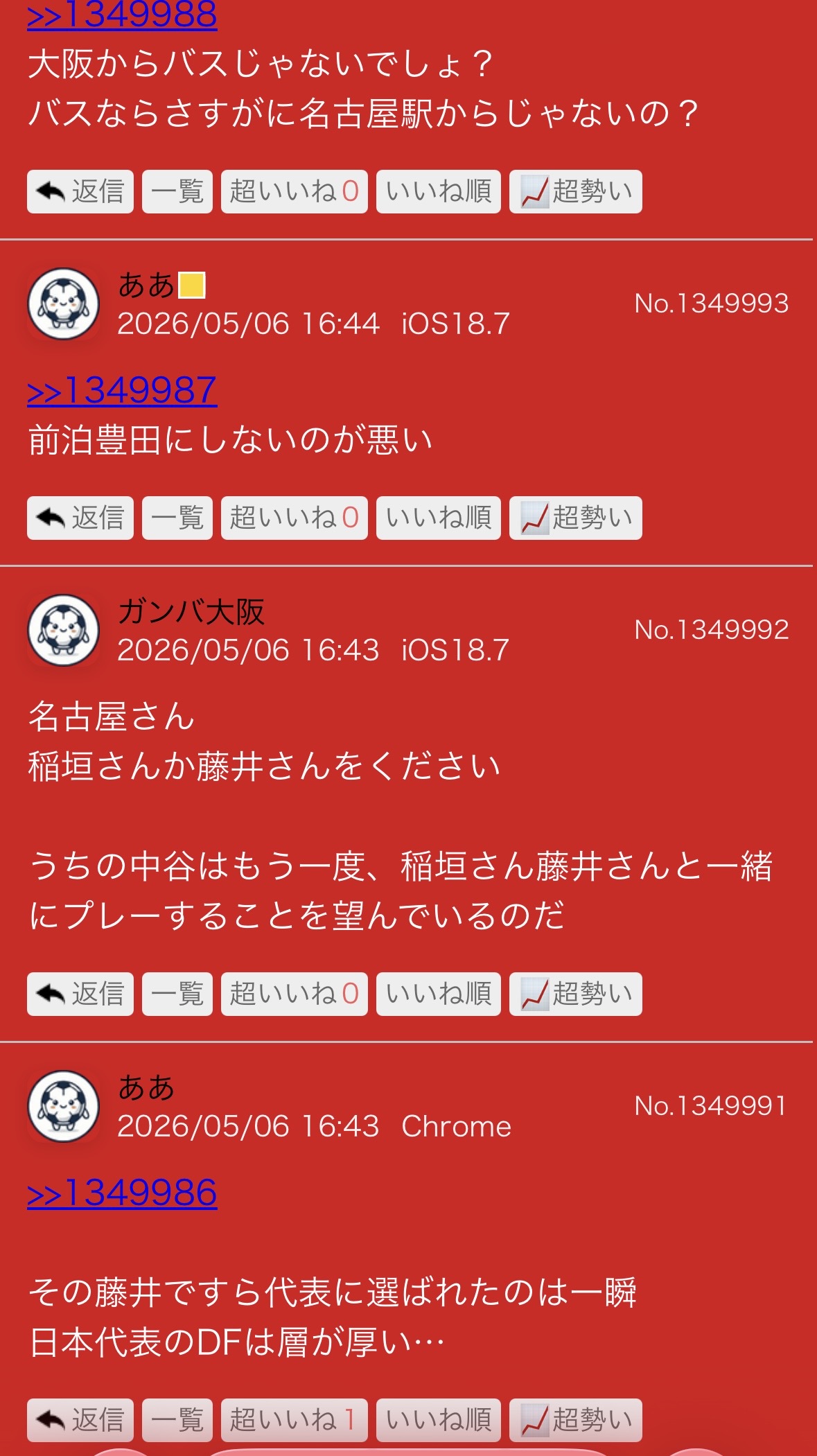Open the >>1349988 reply link
817x1456 pixels.
[x=122, y=14]
